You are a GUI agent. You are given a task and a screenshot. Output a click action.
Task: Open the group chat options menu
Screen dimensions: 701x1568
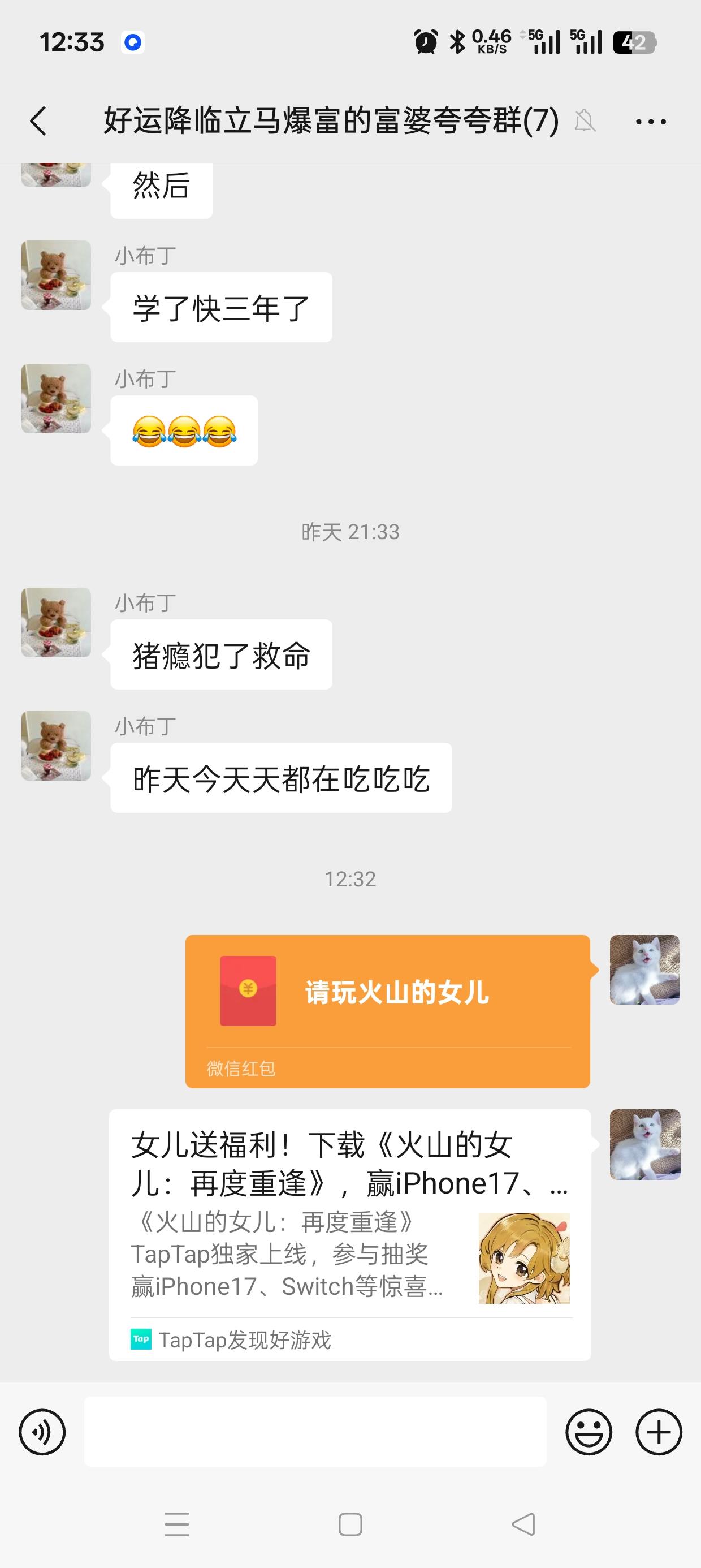(650, 122)
